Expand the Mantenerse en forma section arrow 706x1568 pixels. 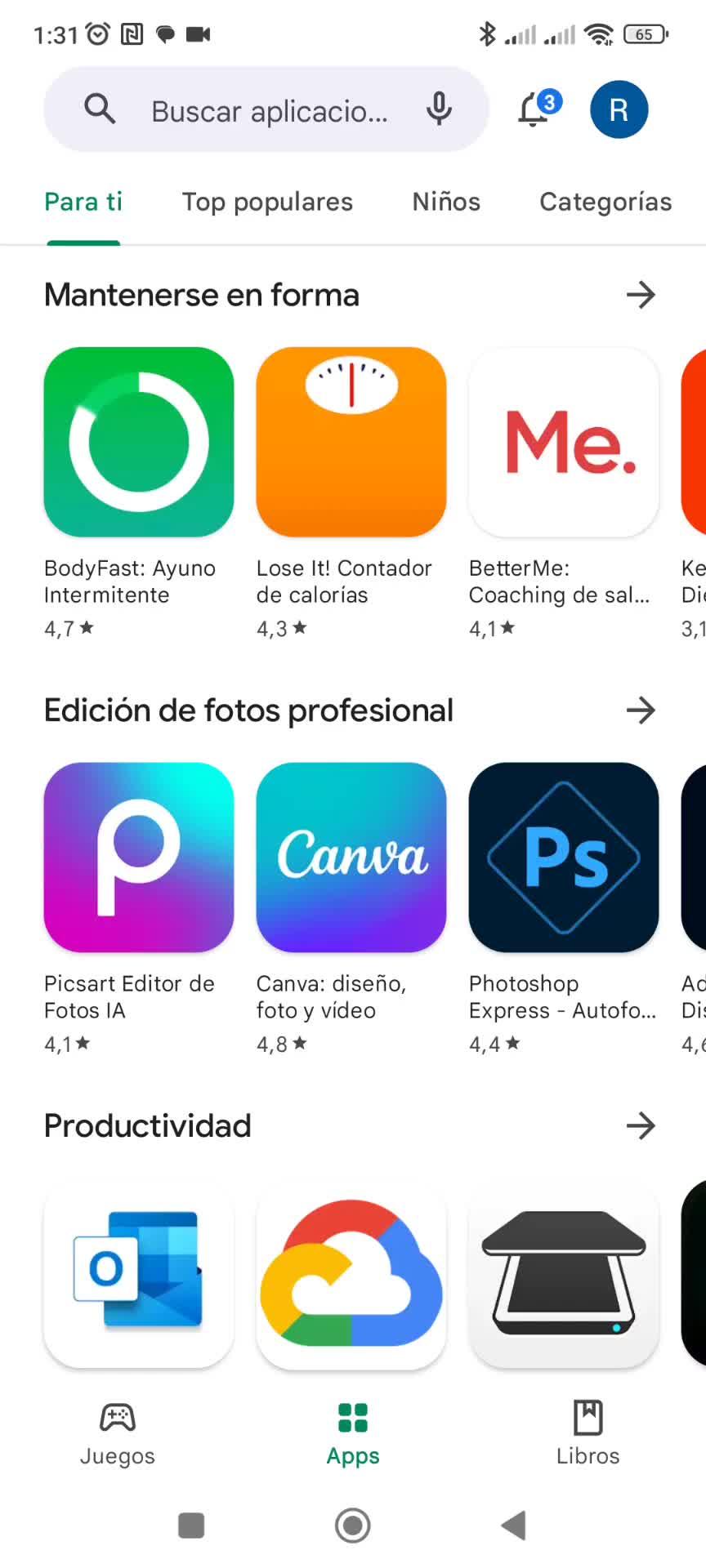click(x=641, y=295)
